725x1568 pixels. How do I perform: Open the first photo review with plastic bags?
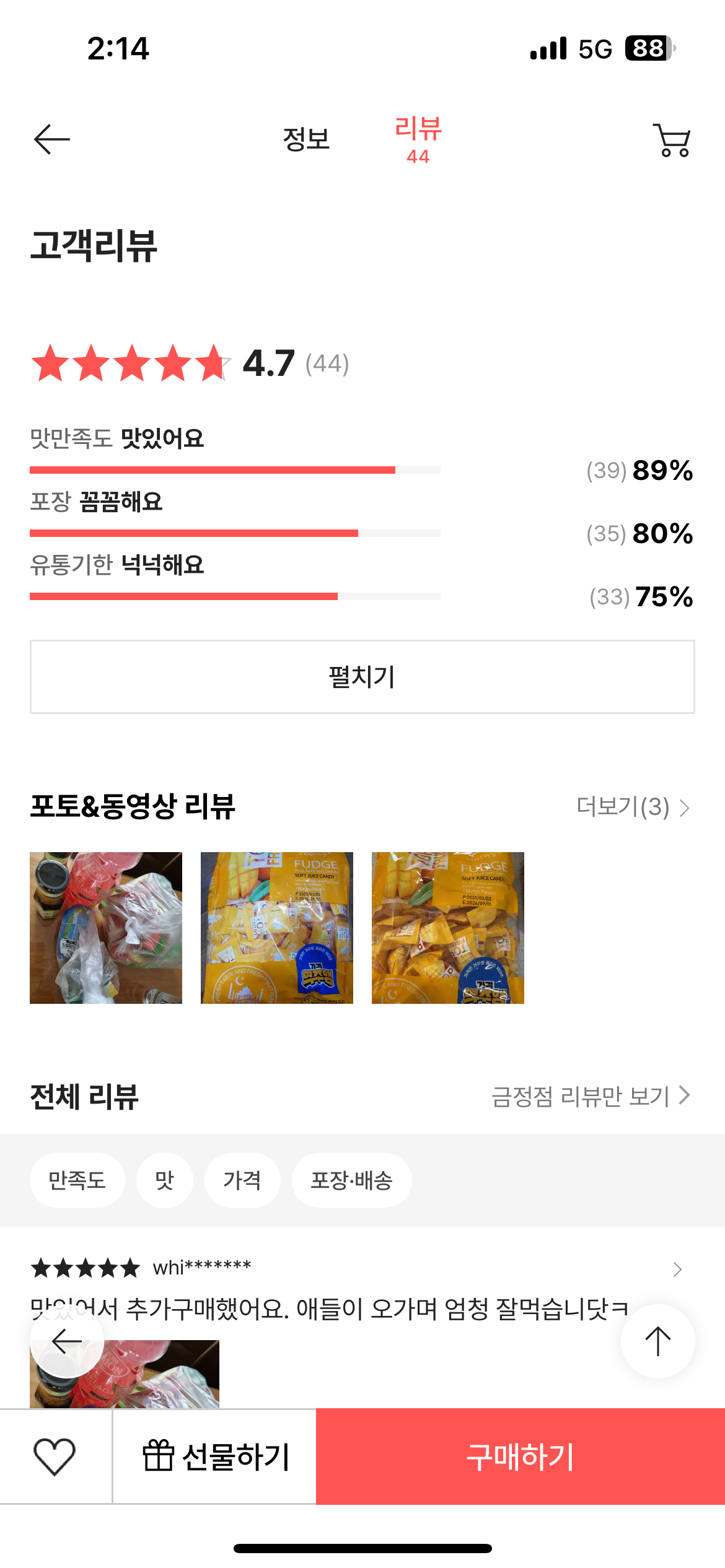coord(106,928)
